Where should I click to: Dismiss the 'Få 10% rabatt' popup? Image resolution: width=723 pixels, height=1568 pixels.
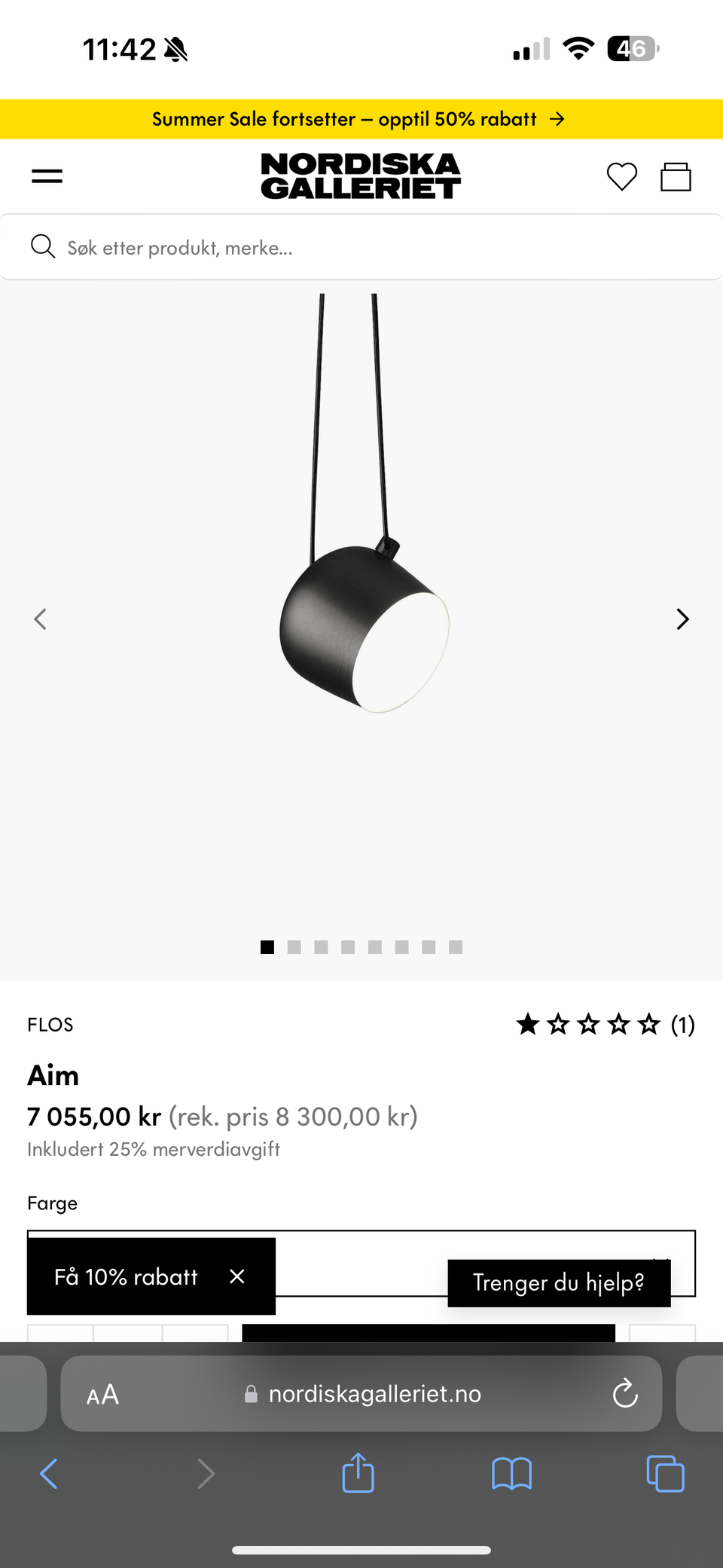pyautogui.click(x=237, y=1276)
